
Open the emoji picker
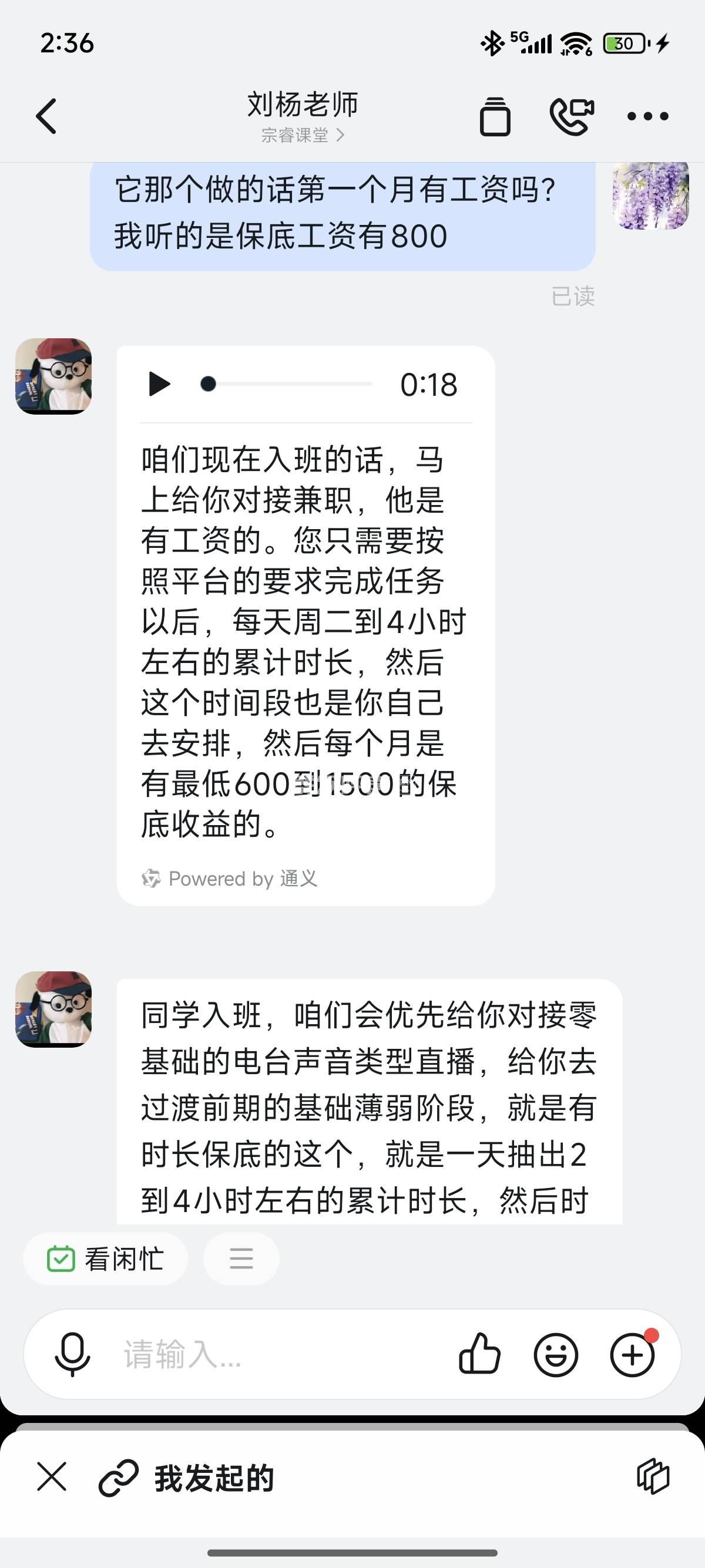pos(556,1355)
